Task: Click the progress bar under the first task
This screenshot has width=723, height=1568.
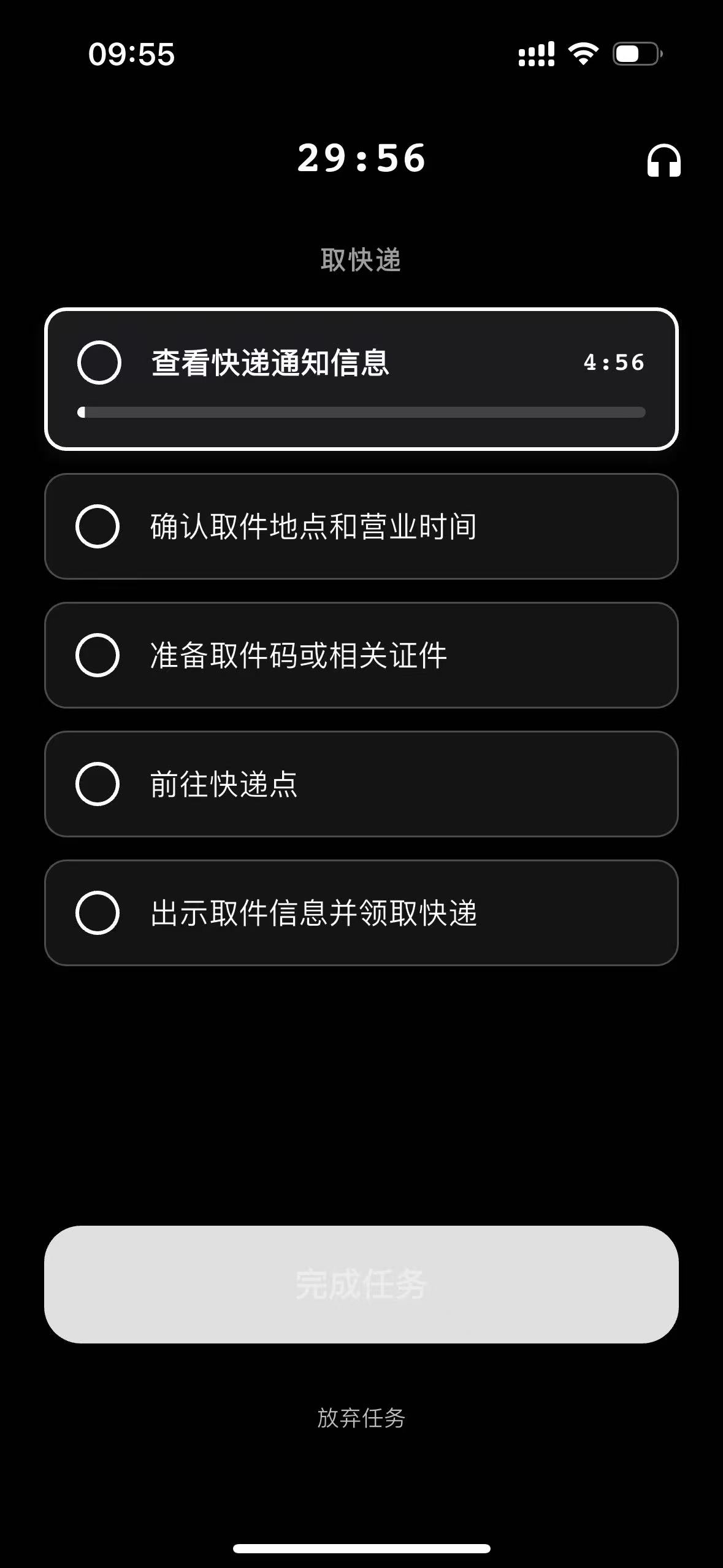Action: [x=362, y=411]
